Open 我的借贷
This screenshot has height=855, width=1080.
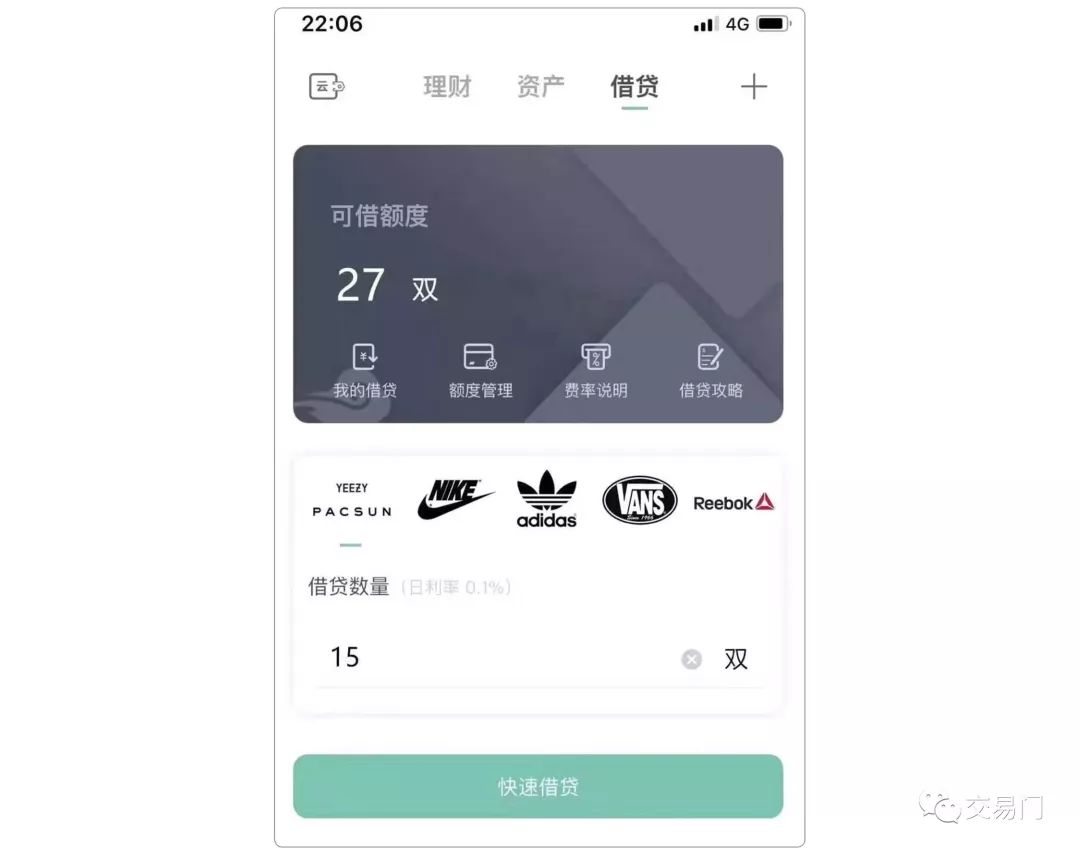tap(365, 370)
